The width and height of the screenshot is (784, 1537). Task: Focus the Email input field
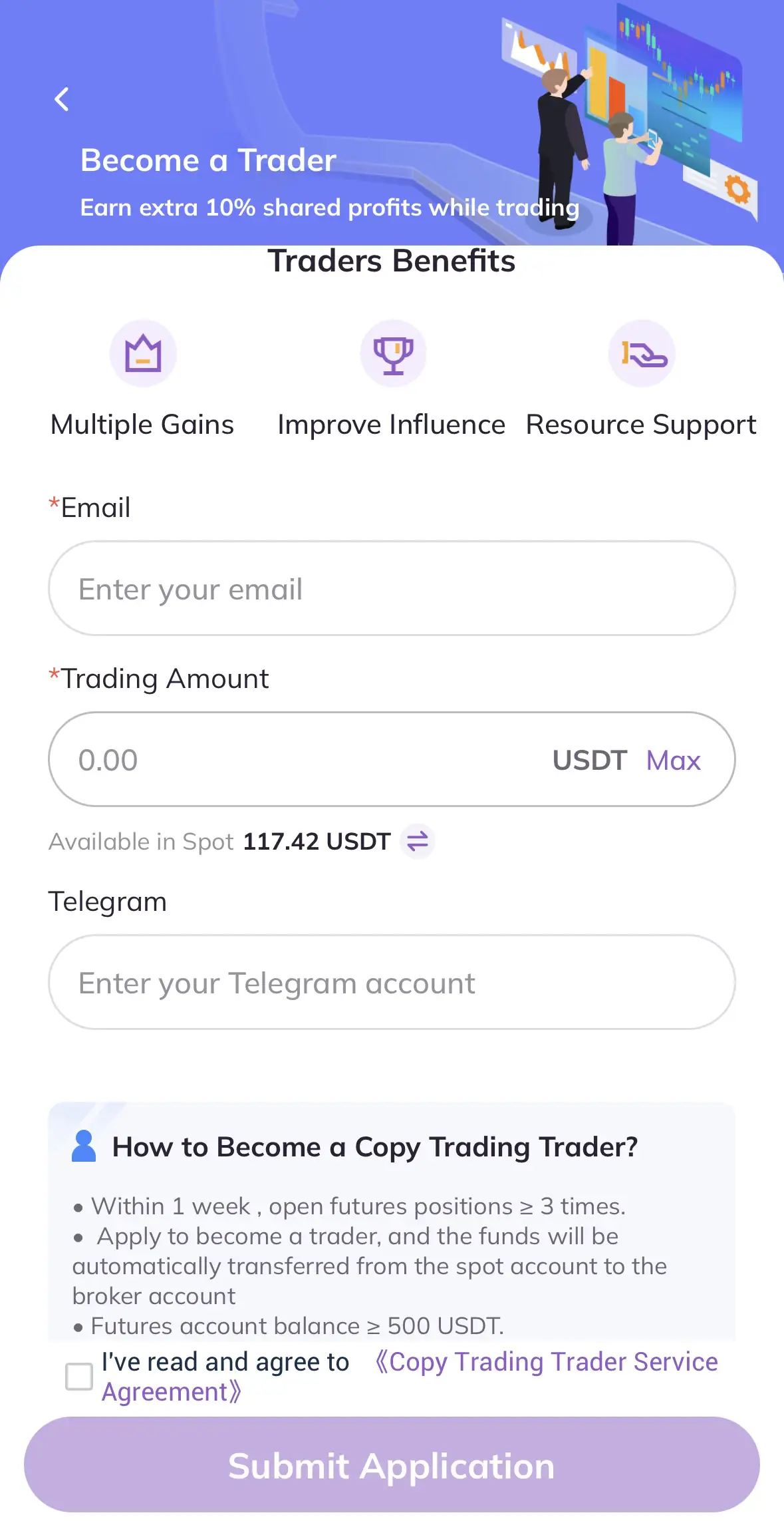point(391,589)
